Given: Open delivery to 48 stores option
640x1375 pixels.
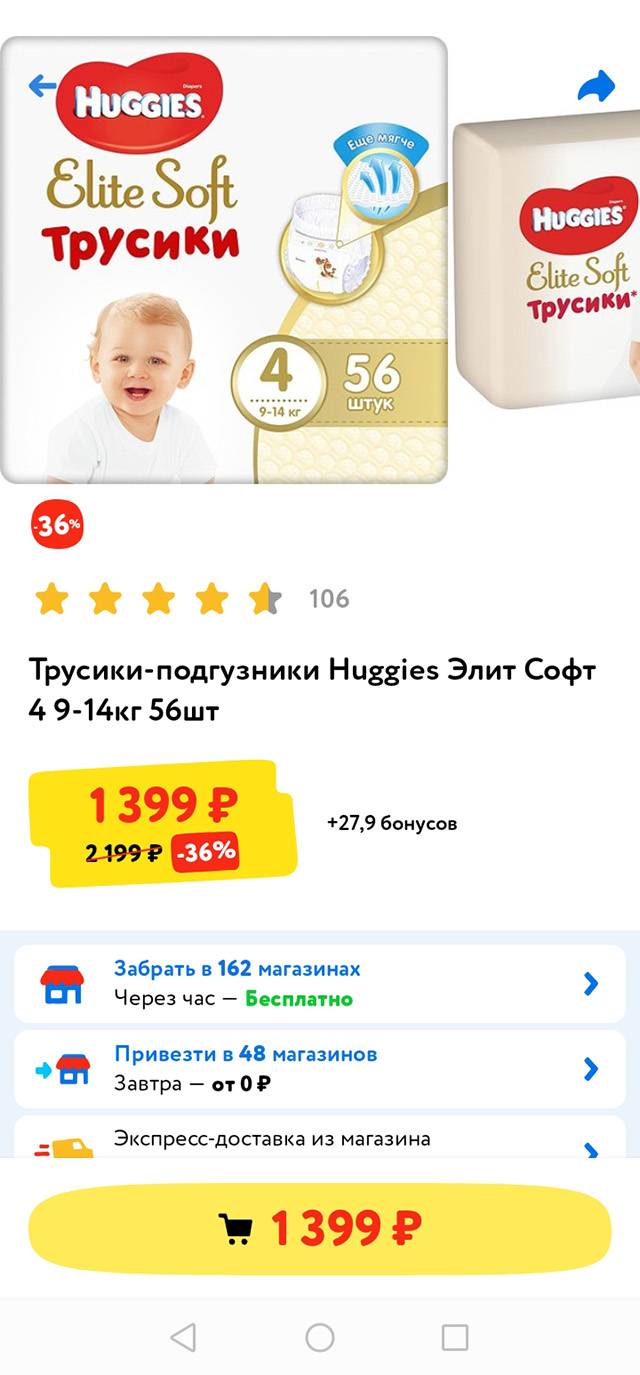Looking at the screenshot, I should click(319, 1068).
